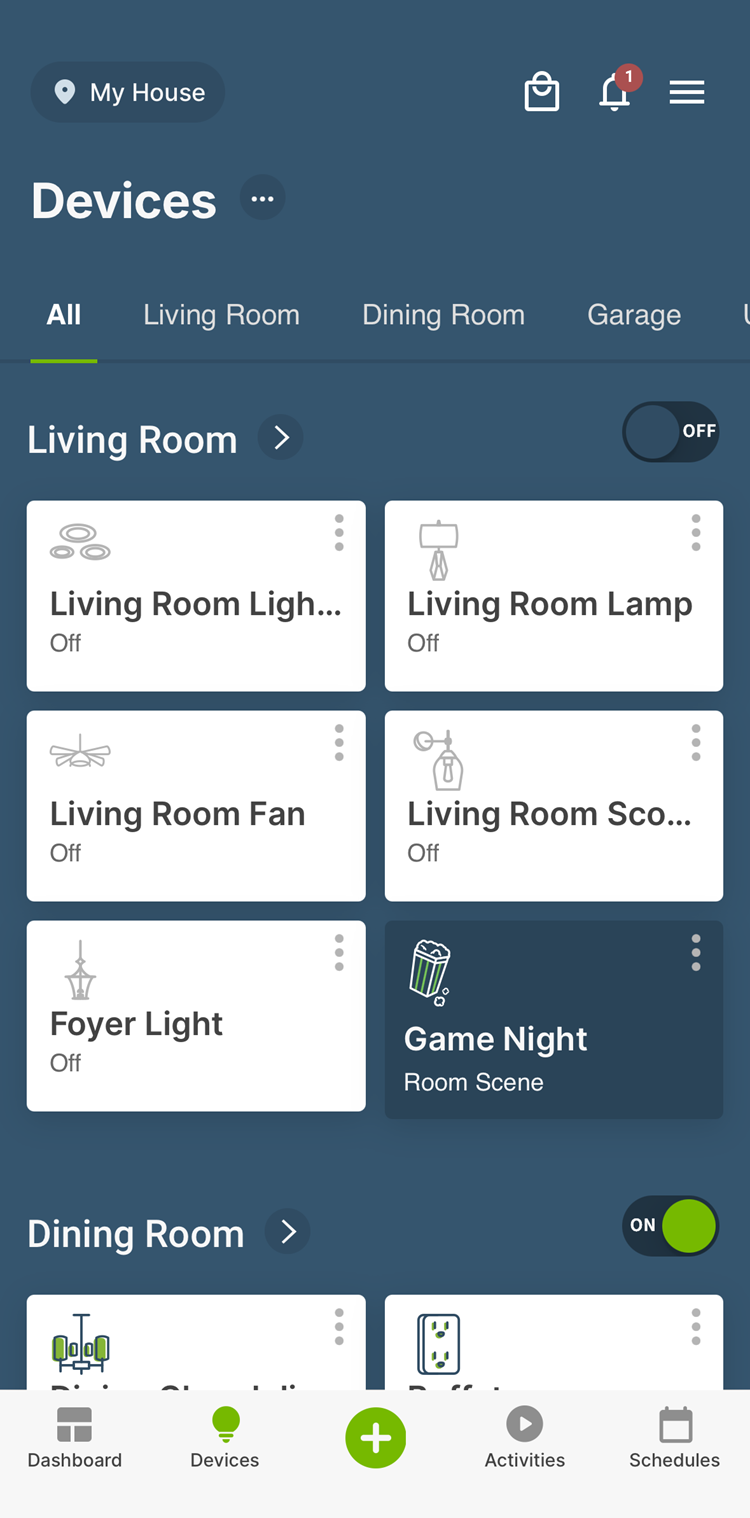This screenshot has height=1518, width=750.
Task: Go to the Dashboard
Action: click(x=74, y=1438)
